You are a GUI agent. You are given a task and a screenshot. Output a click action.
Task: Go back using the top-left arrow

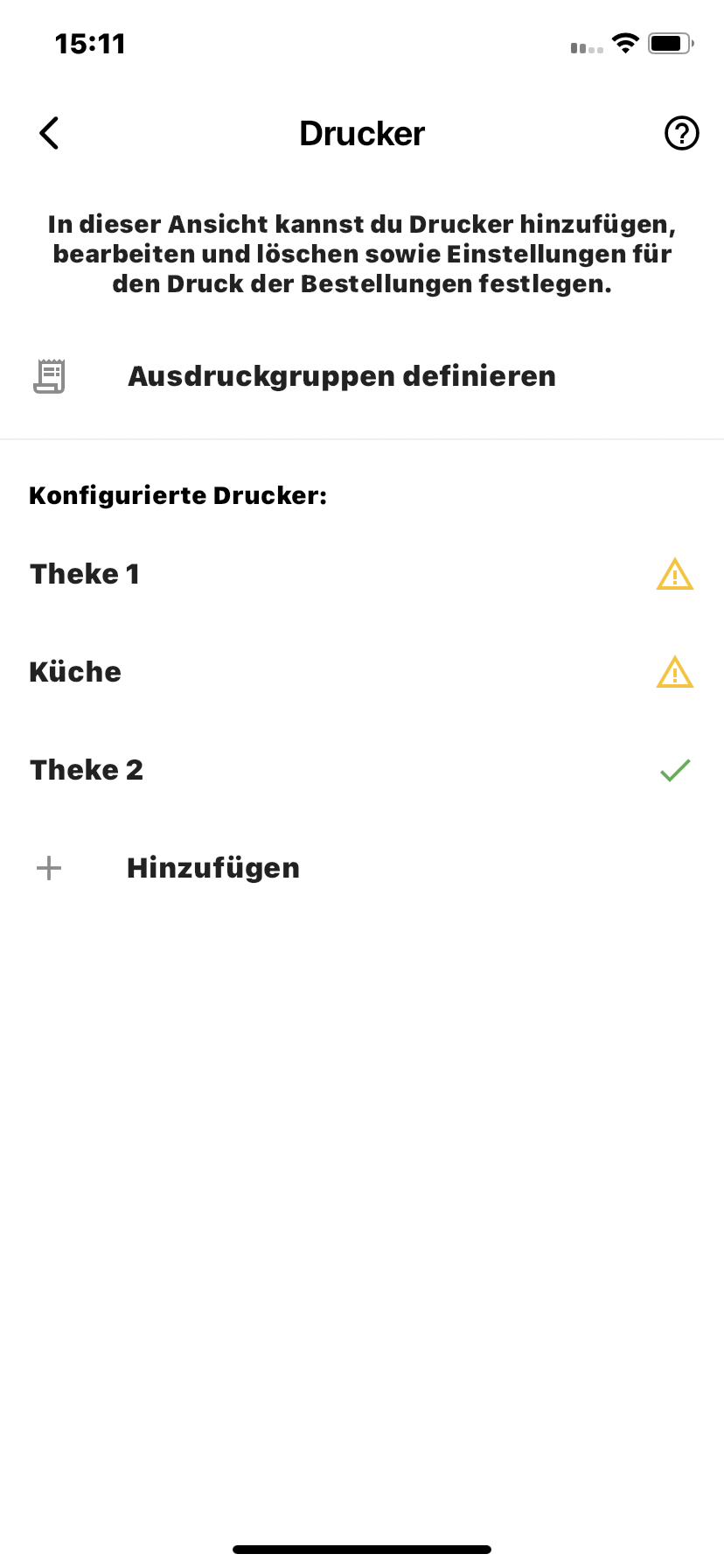click(49, 133)
